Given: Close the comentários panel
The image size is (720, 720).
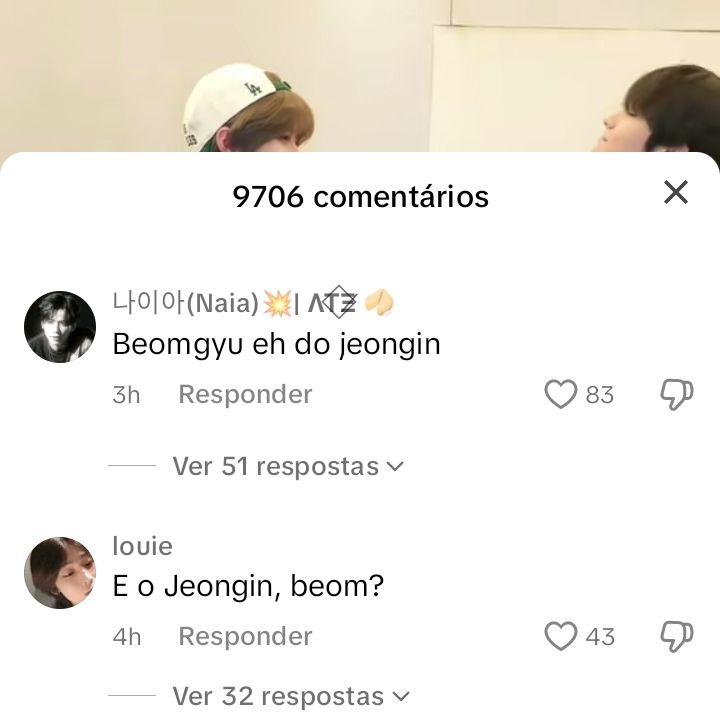Looking at the screenshot, I should (x=676, y=192).
